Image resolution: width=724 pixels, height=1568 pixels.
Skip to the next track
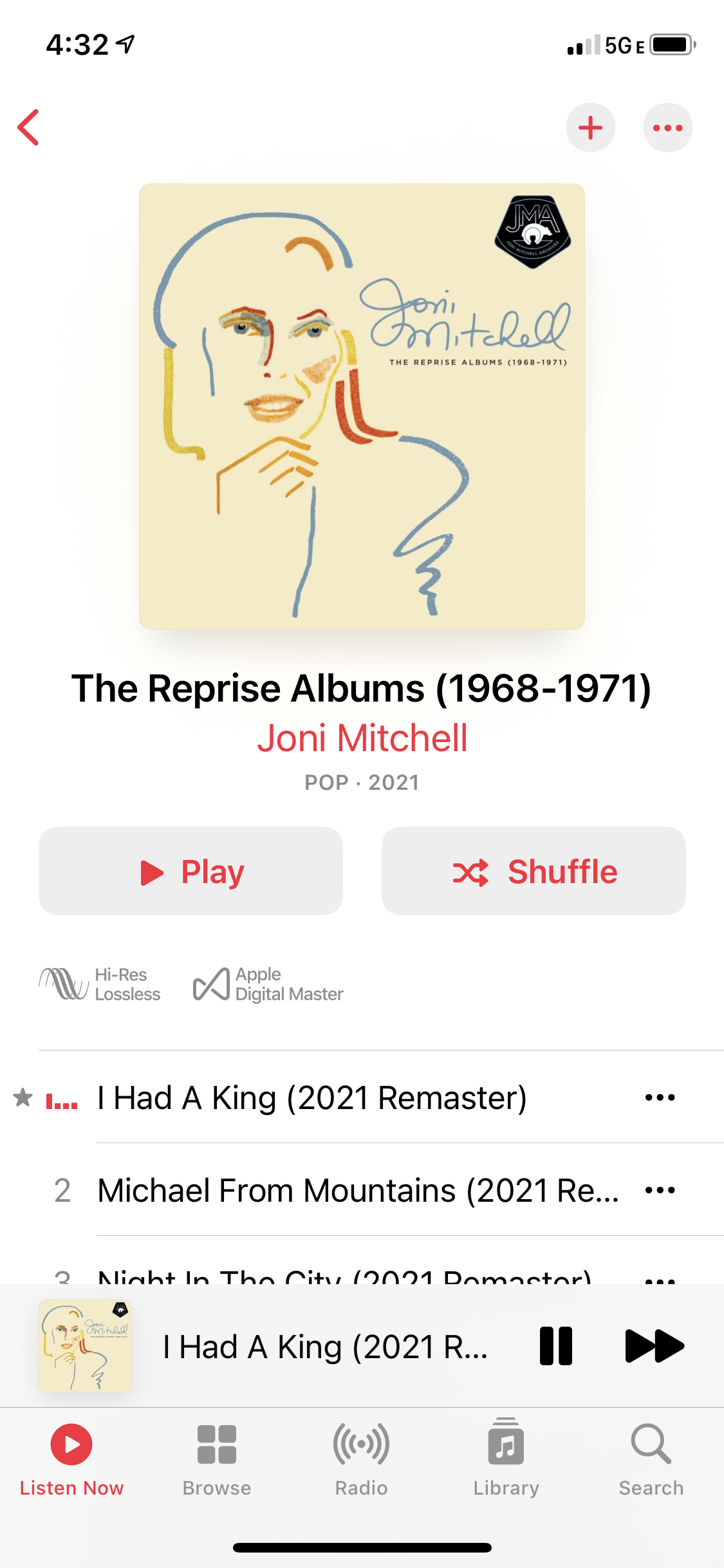click(x=654, y=1346)
